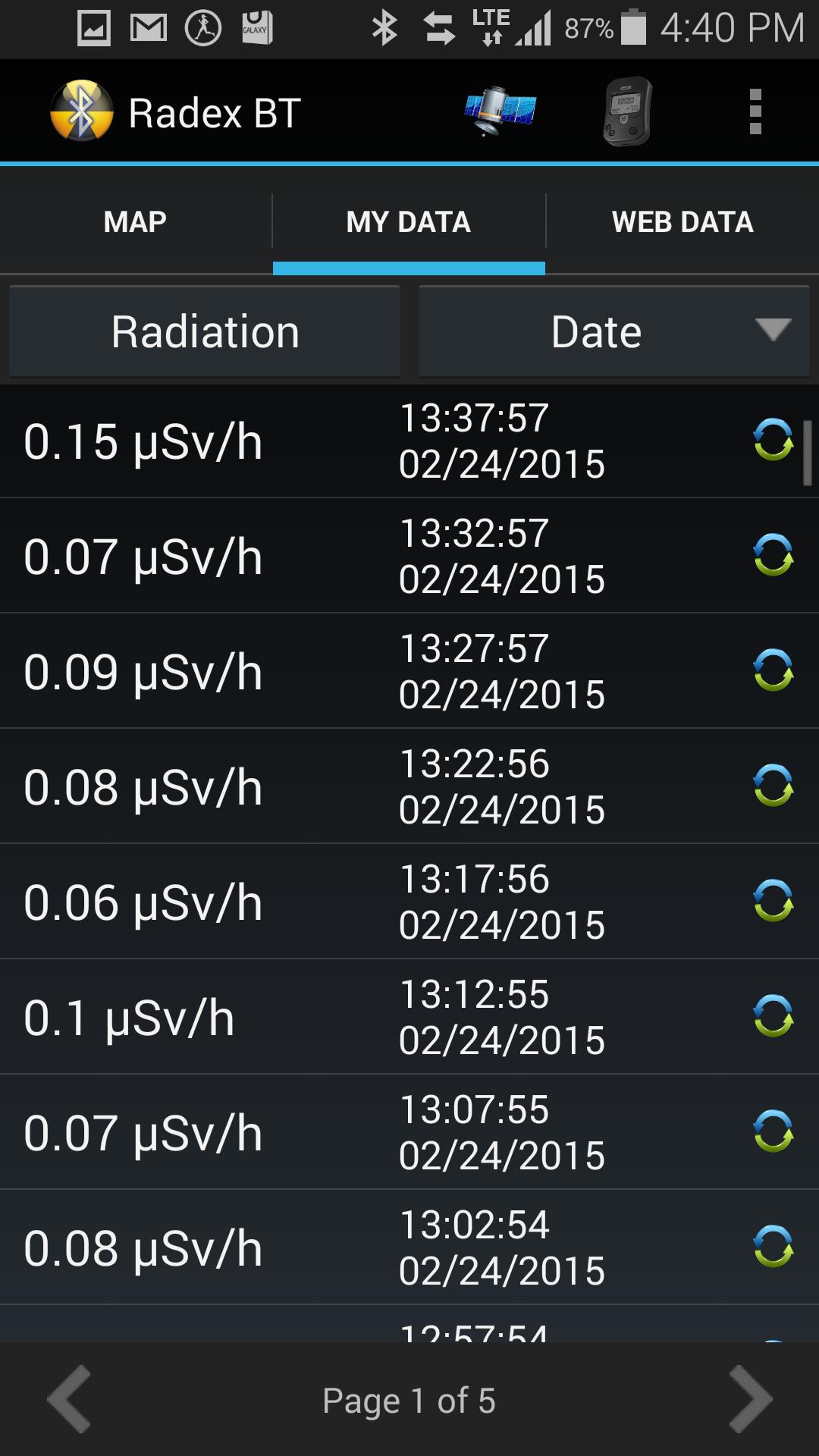Viewport: 819px width, 1456px height.
Task: Sync the 13:12:55 reading
Action: (x=773, y=1016)
